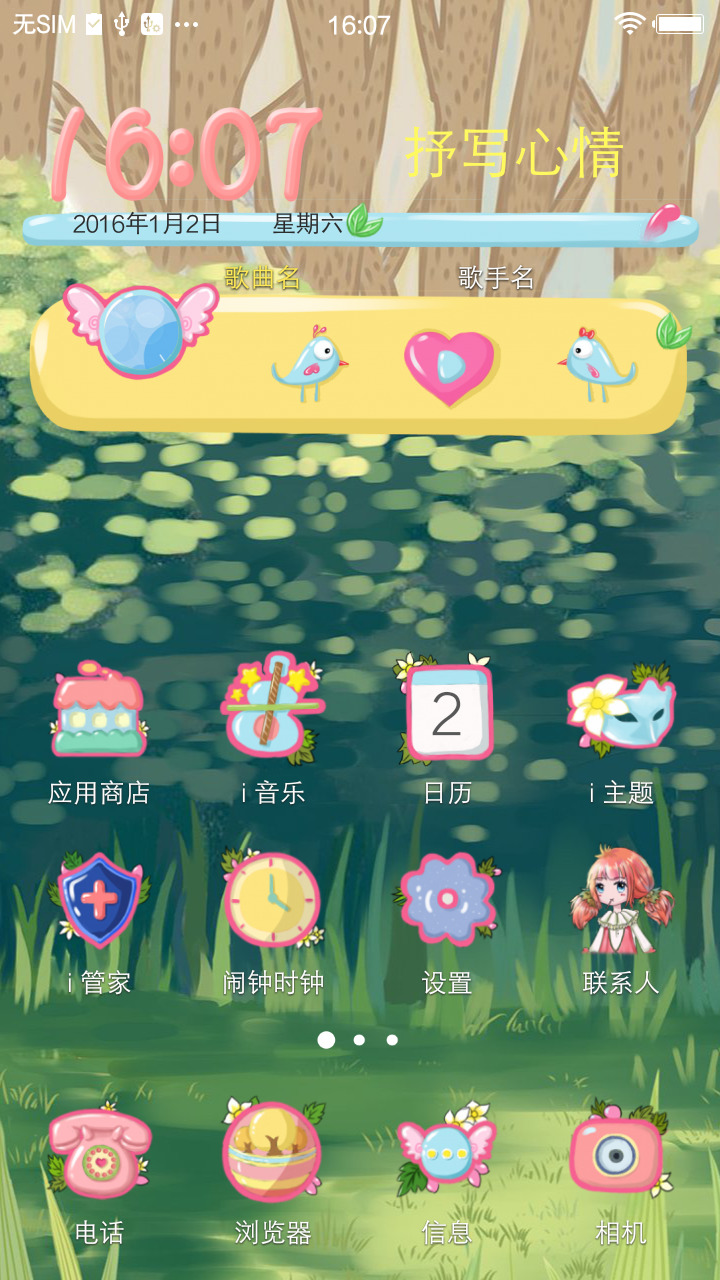Jump to the second home screen page dot
Screen dimensions: 720x1280
click(x=359, y=1040)
